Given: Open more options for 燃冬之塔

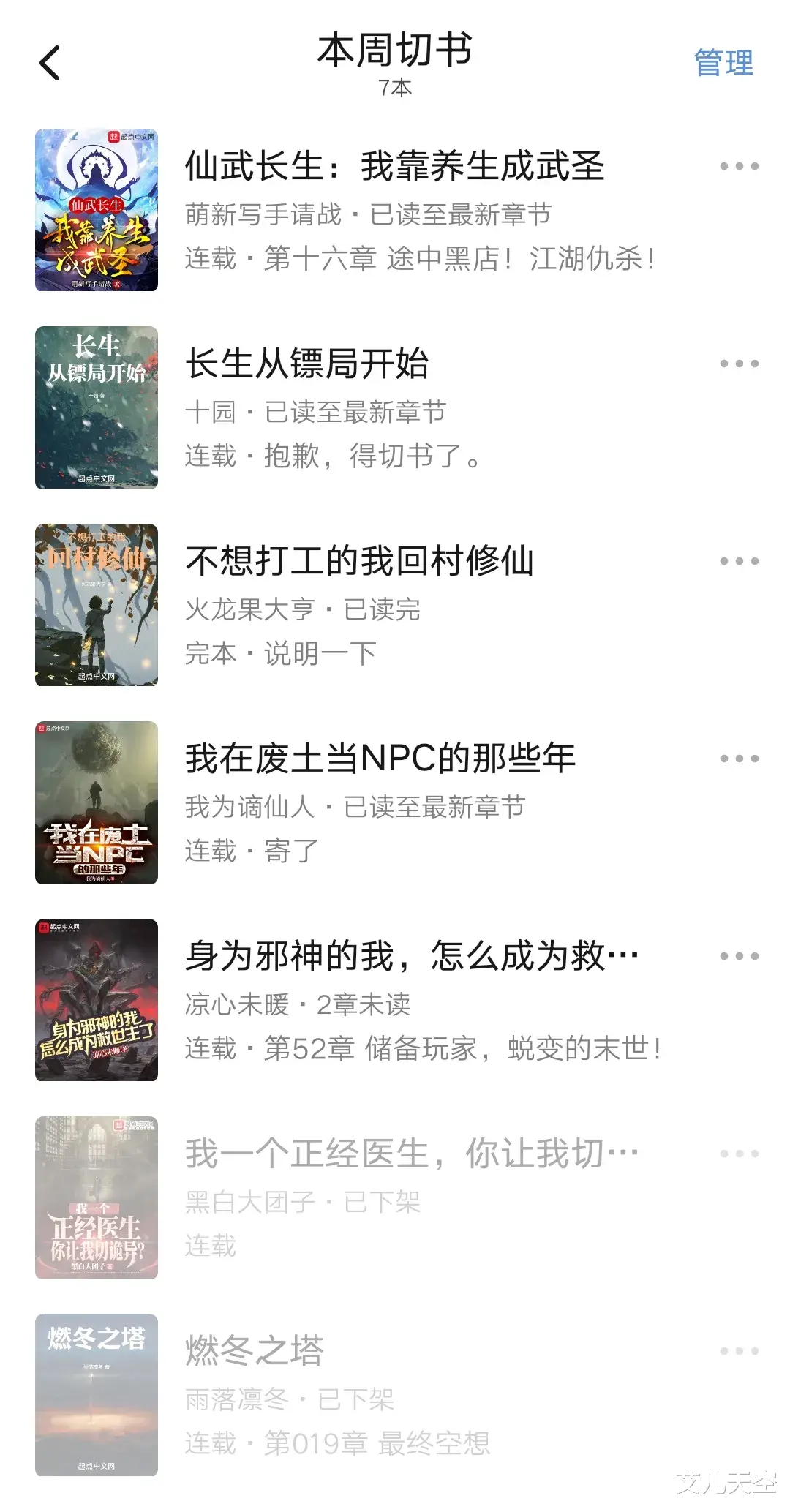Looking at the screenshot, I should (739, 1351).
